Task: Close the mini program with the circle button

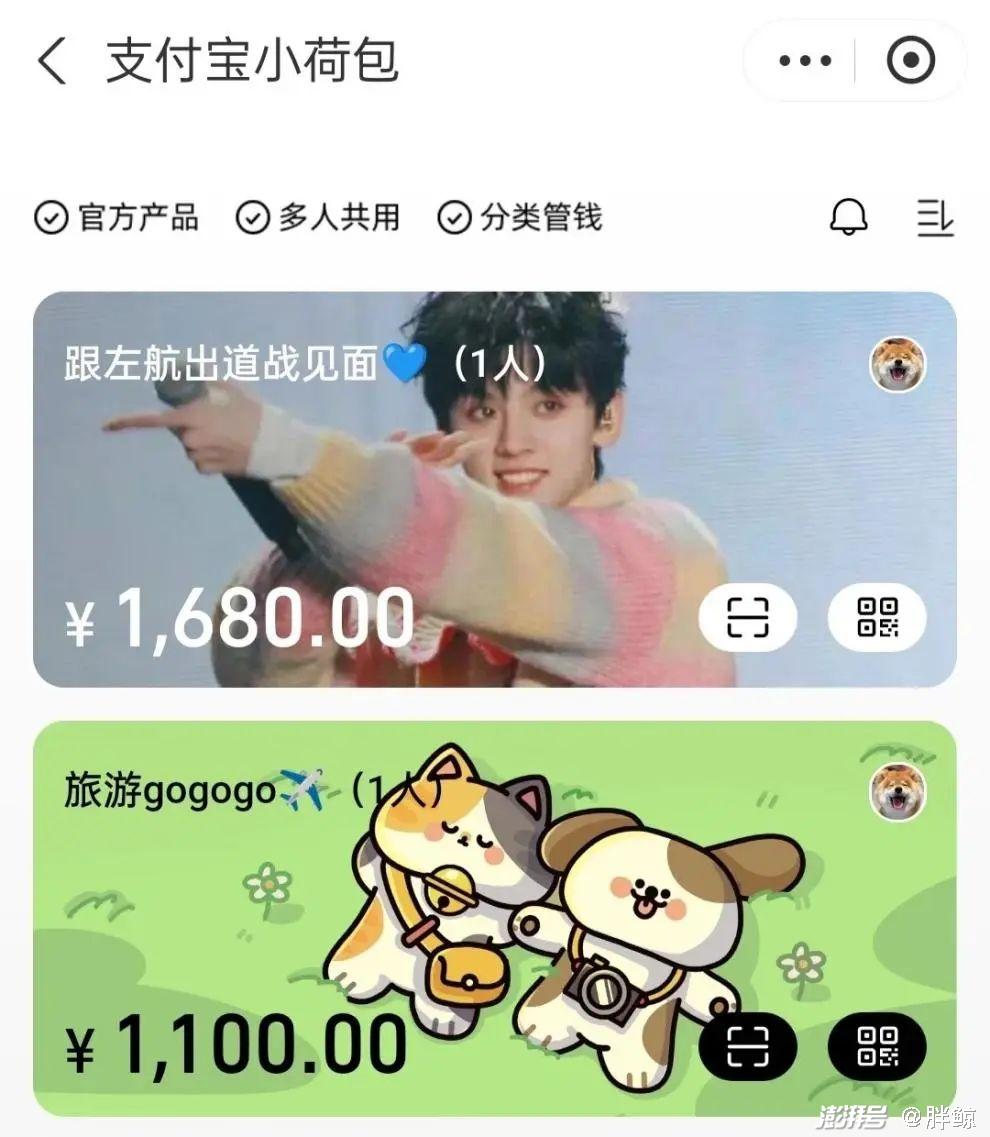Action: click(x=910, y=61)
